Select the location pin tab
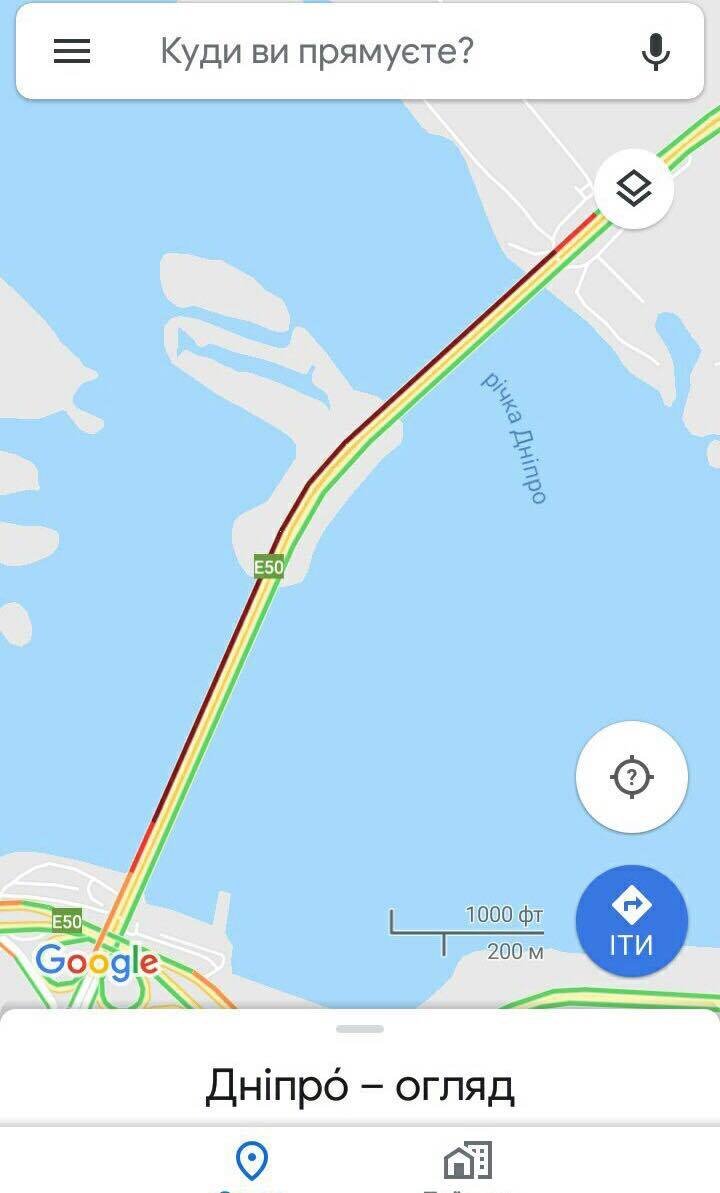The height and width of the screenshot is (1193, 720). 251,1163
